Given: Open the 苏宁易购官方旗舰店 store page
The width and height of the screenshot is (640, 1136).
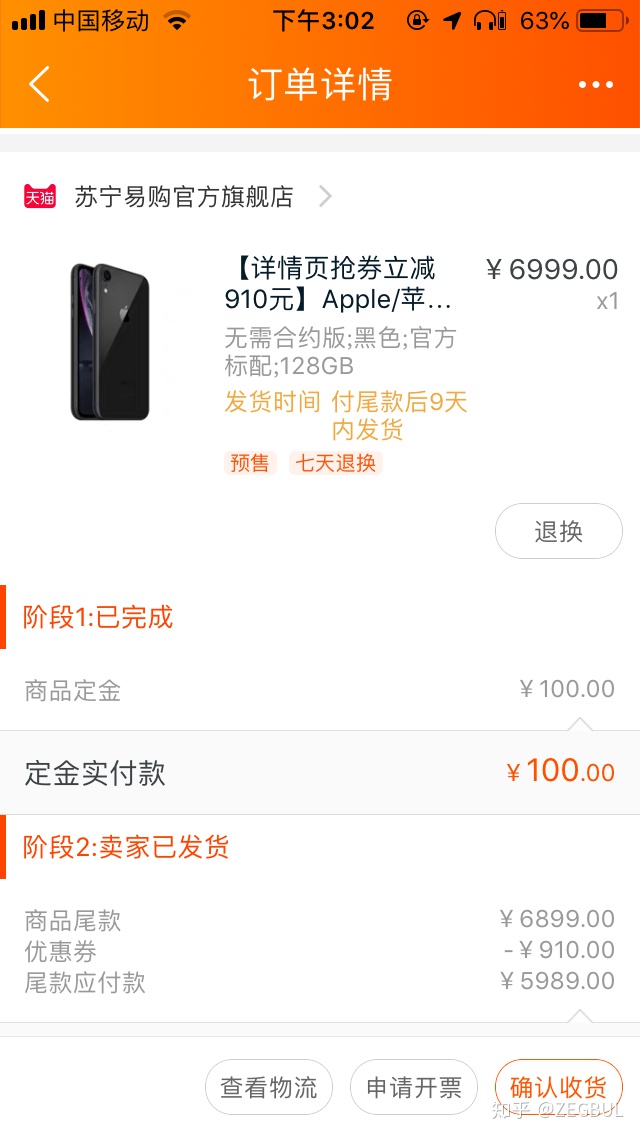Looking at the screenshot, I should (184, 197).
